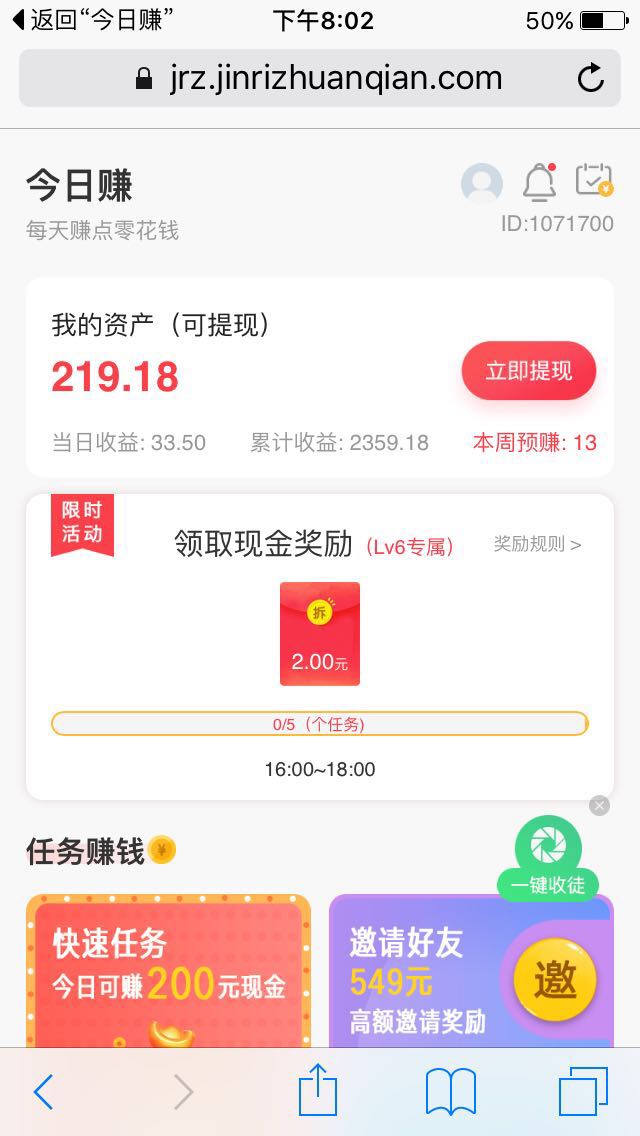Open the notifications bell
Image resolution: width=640 pixels, height=1136 pixels.
(x=540, y=182)
